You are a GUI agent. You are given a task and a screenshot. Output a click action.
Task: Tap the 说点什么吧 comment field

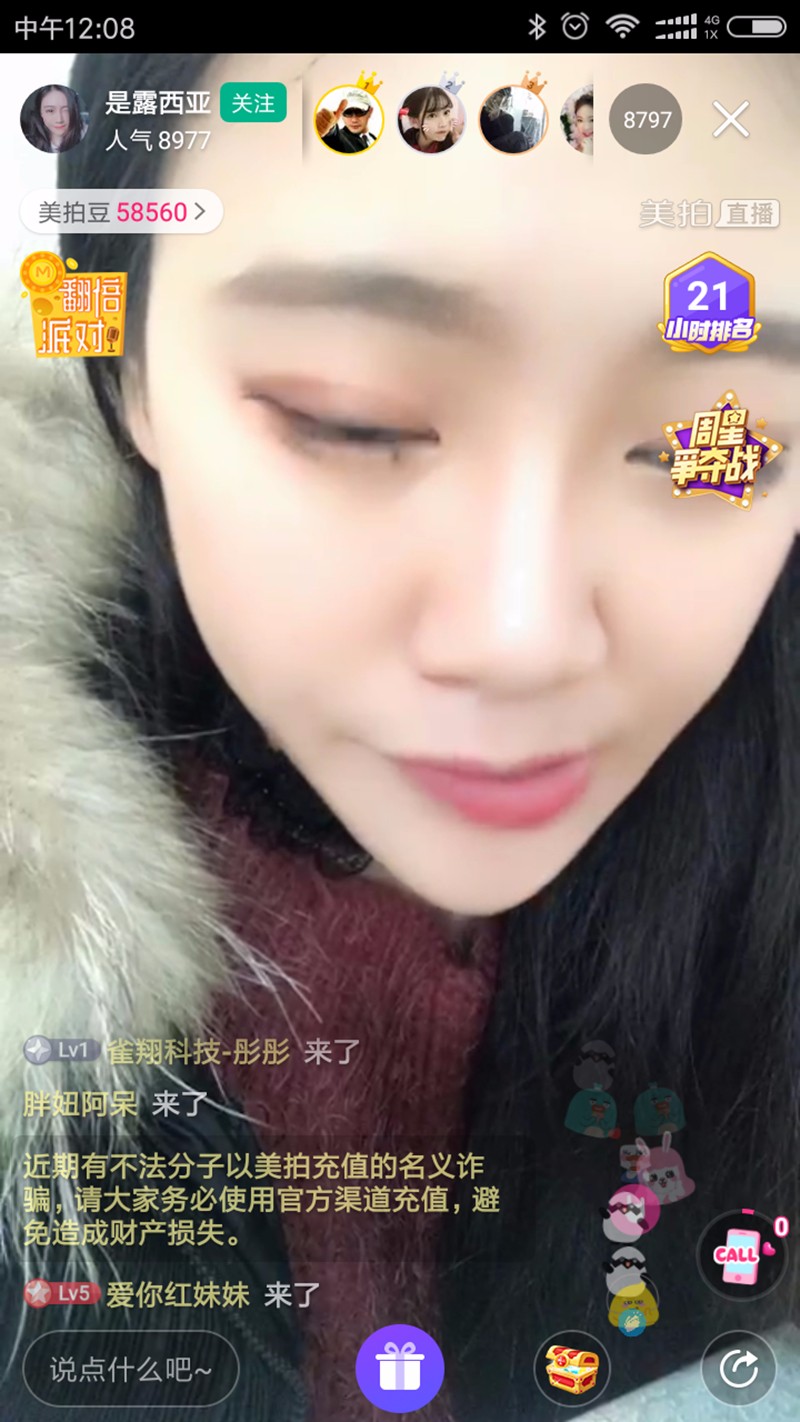point(130,1369)
